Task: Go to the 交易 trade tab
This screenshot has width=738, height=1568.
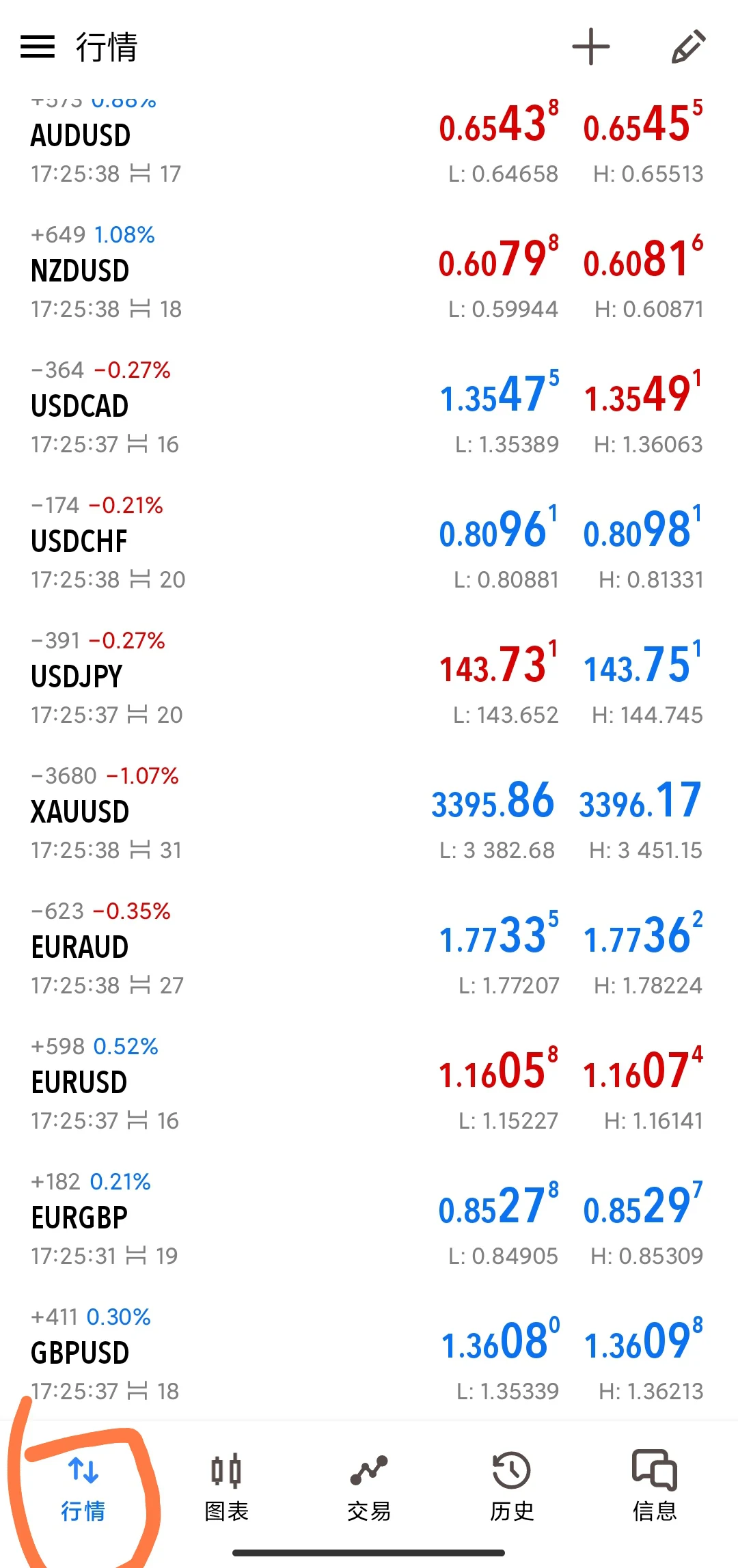Action: (369, 1487)
